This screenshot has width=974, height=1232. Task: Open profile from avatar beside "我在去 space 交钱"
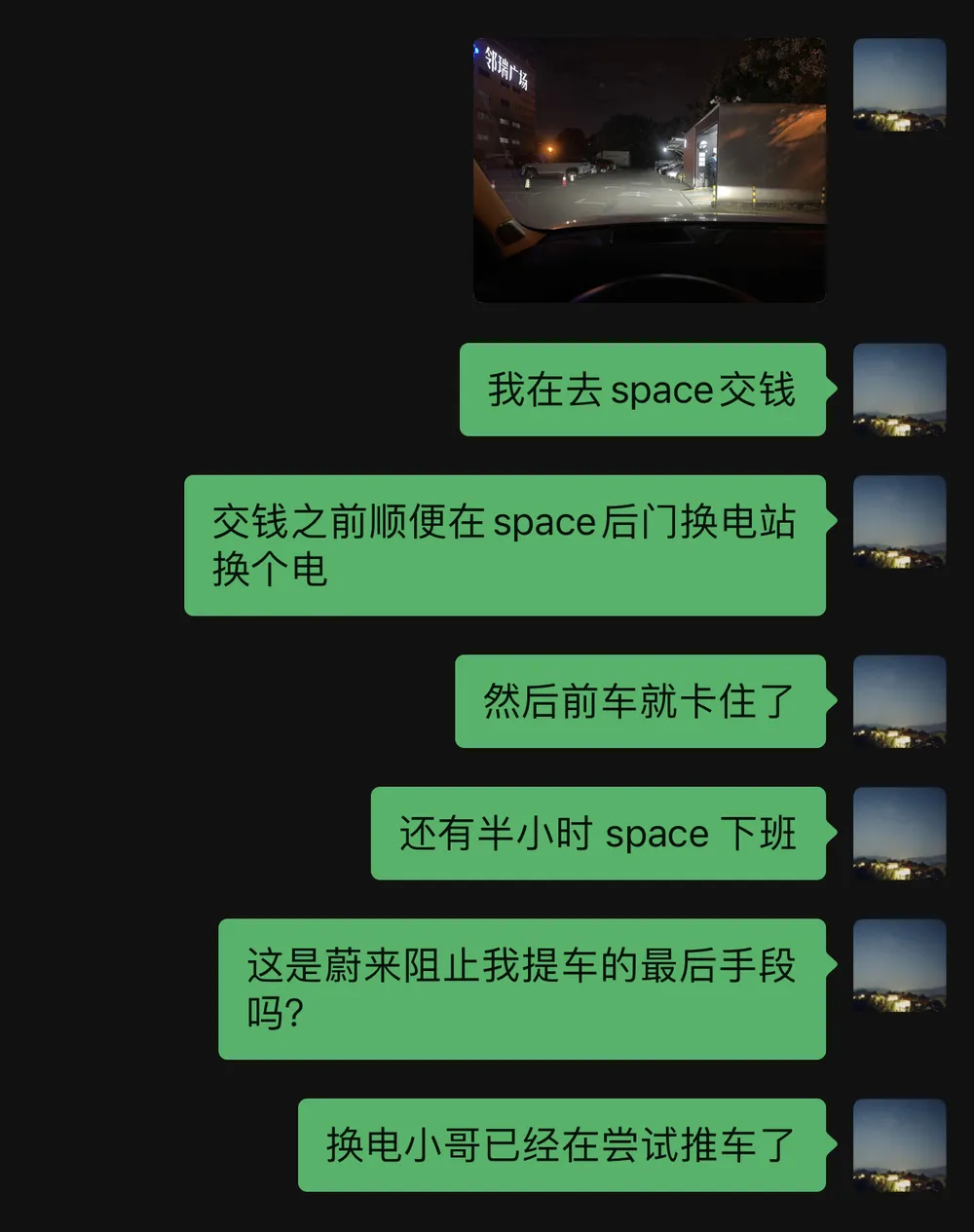pos(899,390)
